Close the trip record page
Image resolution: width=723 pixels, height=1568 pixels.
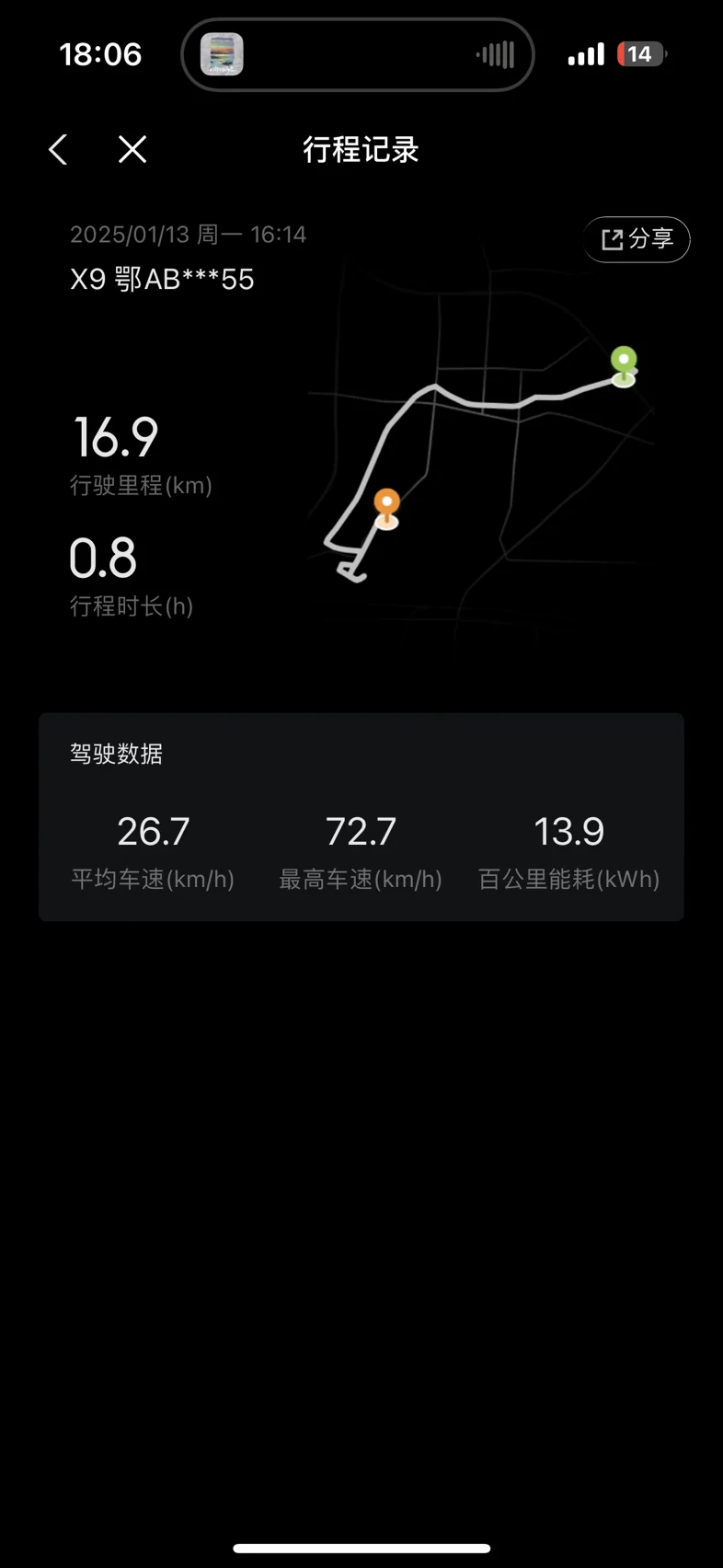coord(132,149)
